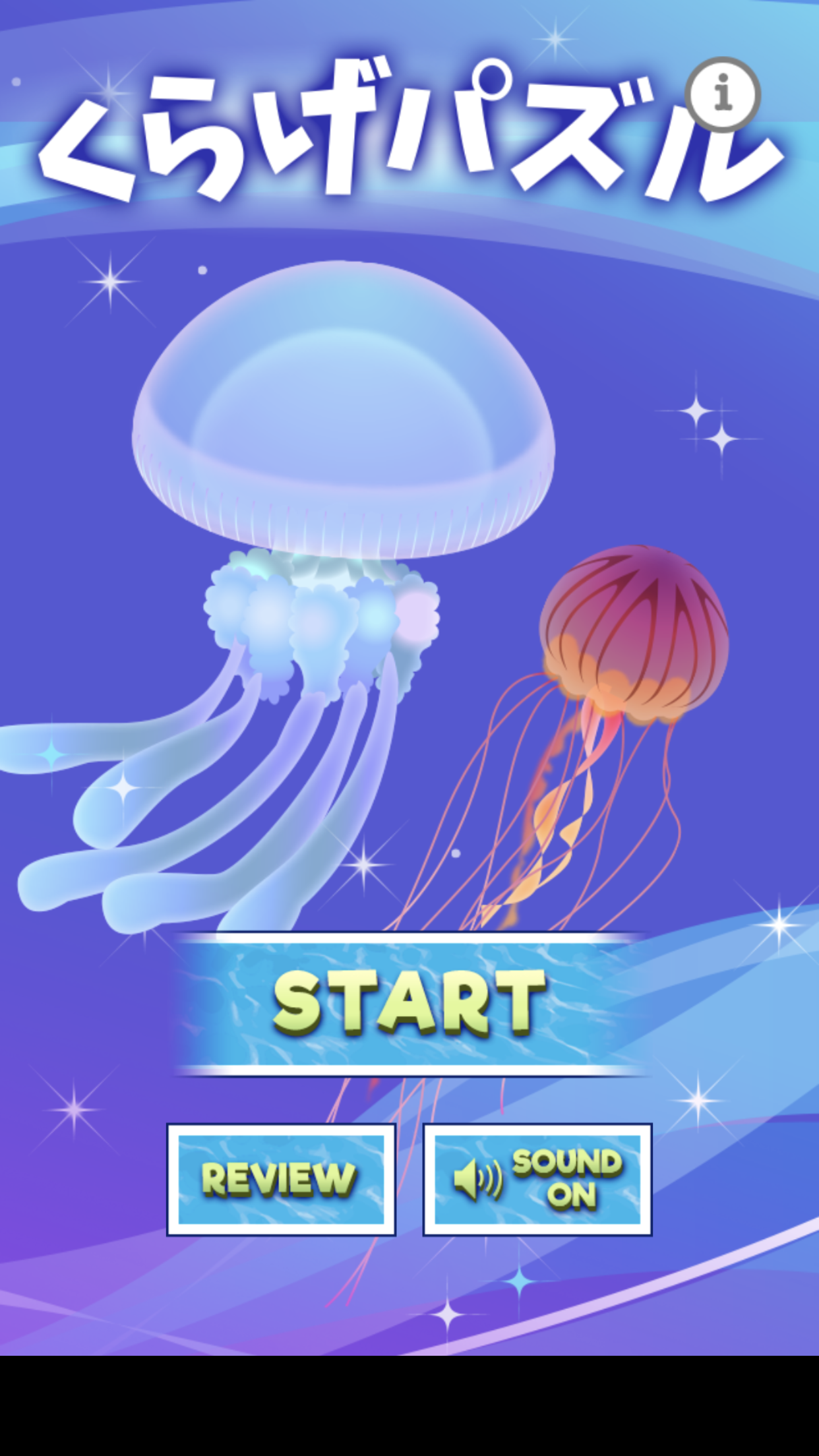Open the Review button
The image size is (819, 1456).
click(281, 1179)
